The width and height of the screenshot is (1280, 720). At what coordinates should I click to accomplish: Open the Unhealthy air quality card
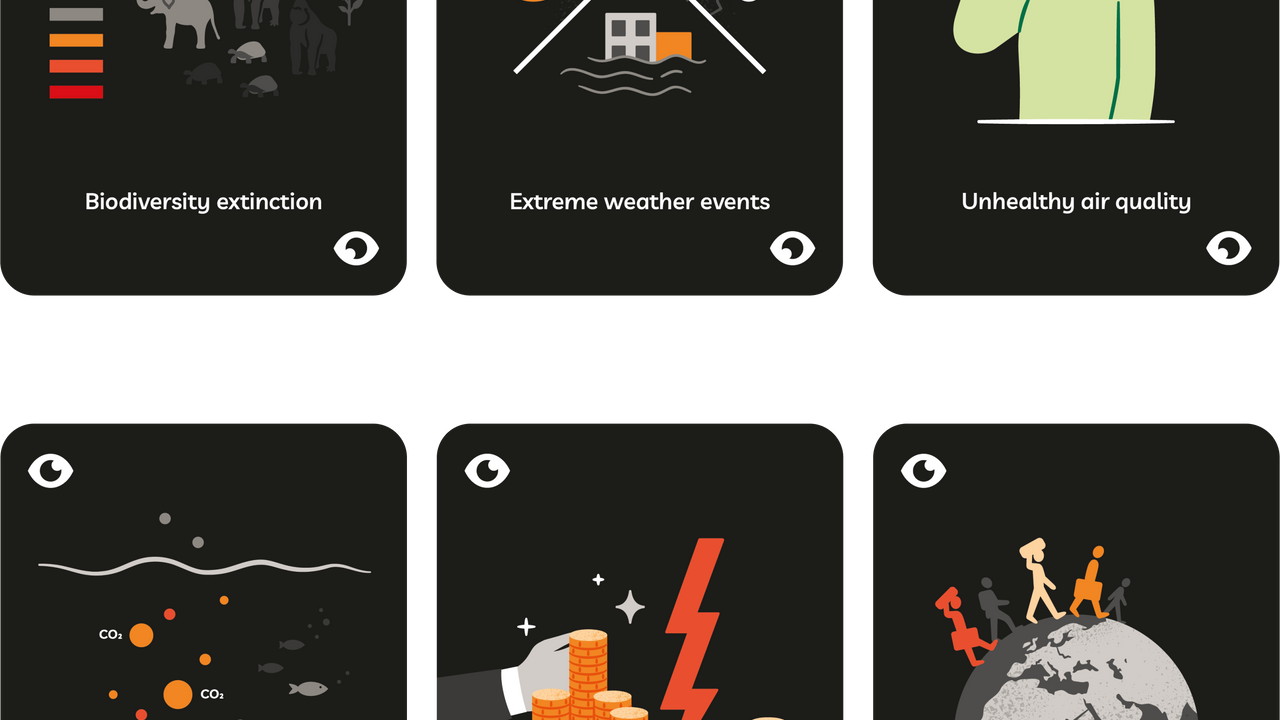click(1076, 201)
